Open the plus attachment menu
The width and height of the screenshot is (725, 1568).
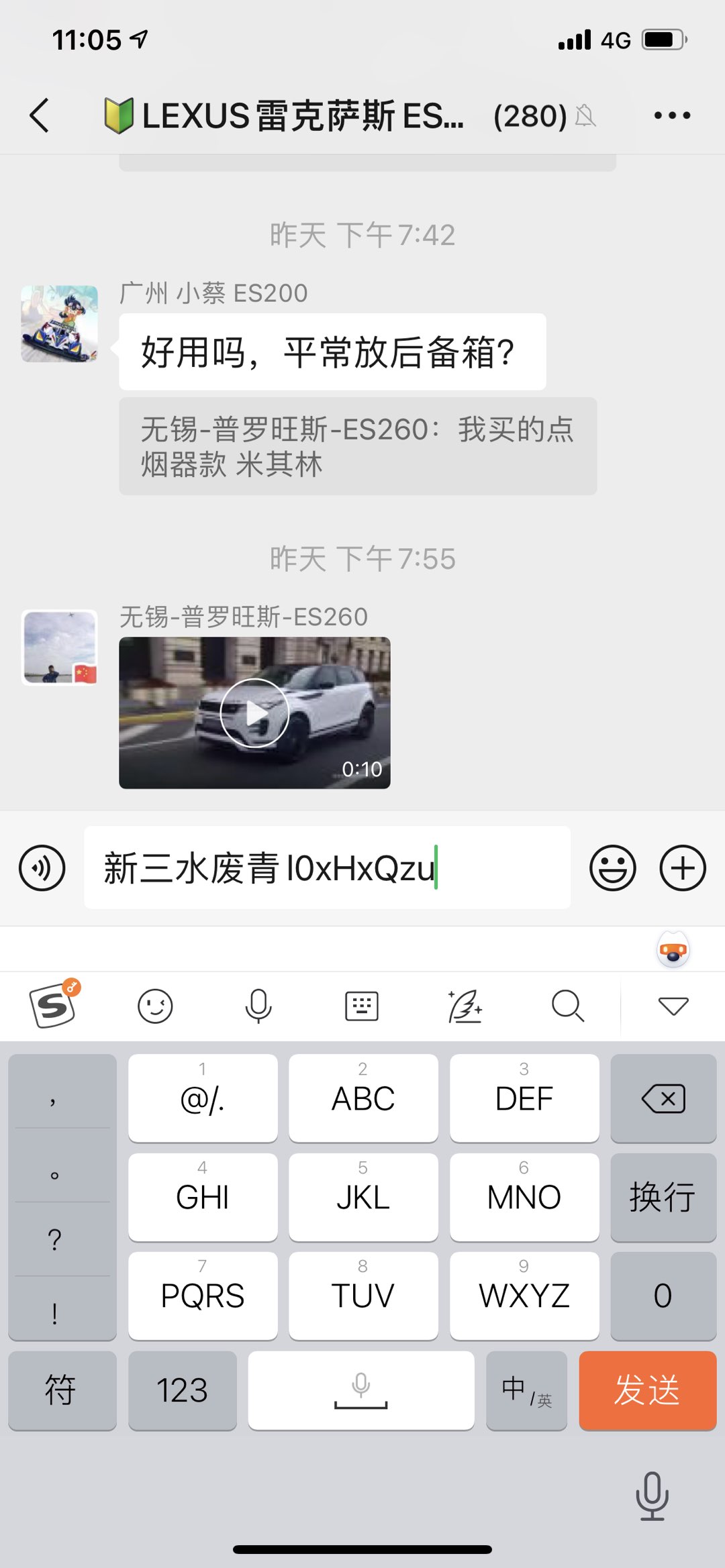[x=683, y=868]
